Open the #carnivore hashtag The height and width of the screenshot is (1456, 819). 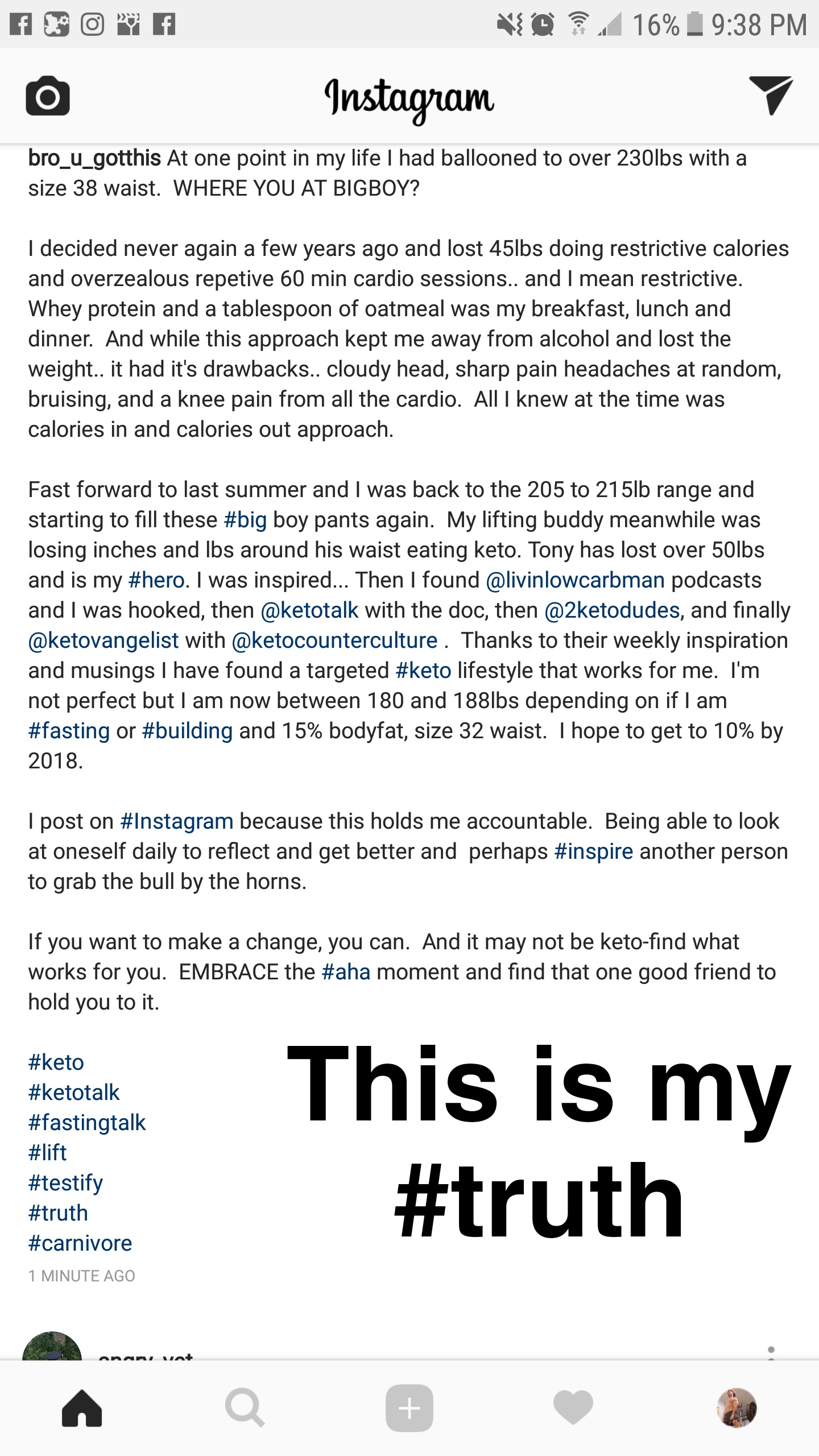(80, 1243)
